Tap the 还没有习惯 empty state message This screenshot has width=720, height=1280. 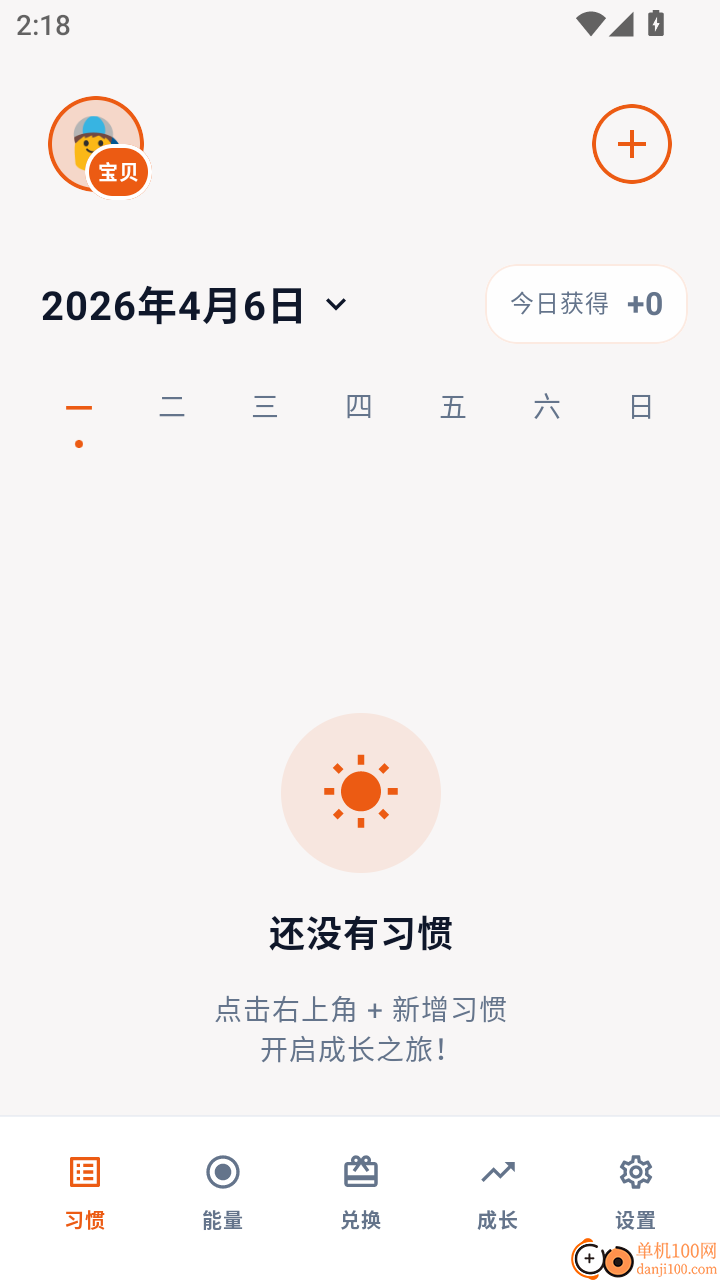[360, 933]
